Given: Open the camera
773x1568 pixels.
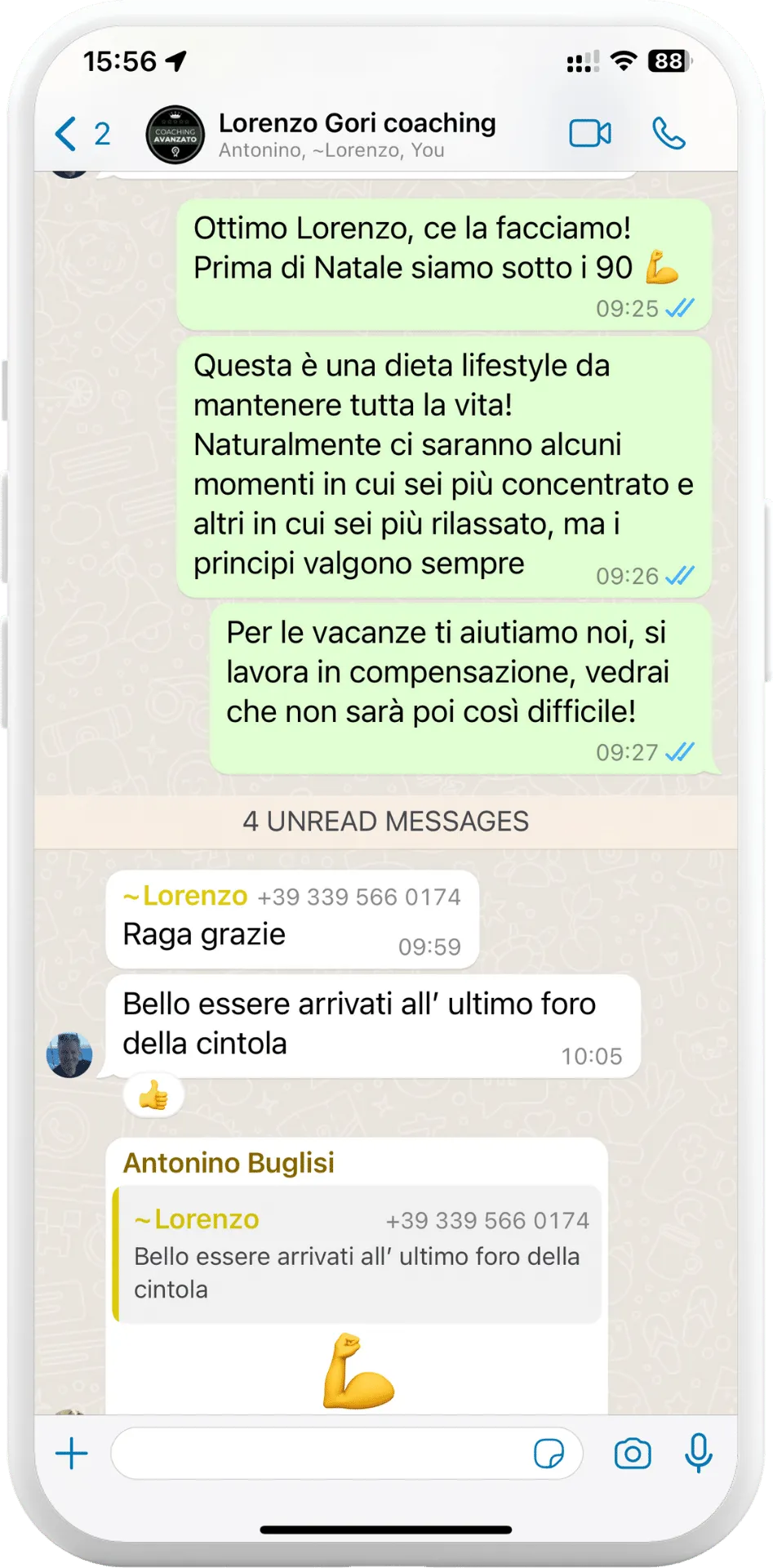Looking at the screenshot, I should [x=633, y=1453].
